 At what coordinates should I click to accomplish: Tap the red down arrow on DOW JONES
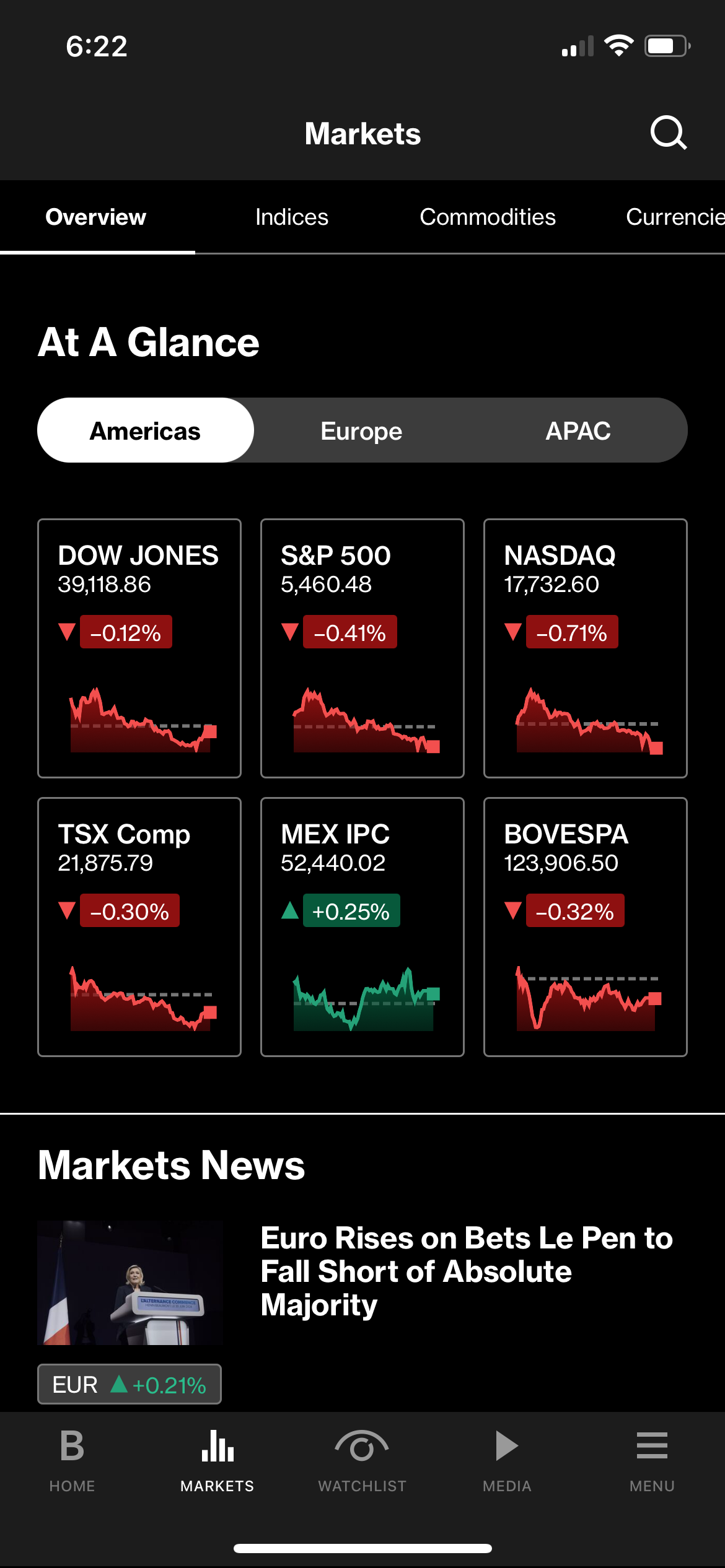tap(66, 632)
